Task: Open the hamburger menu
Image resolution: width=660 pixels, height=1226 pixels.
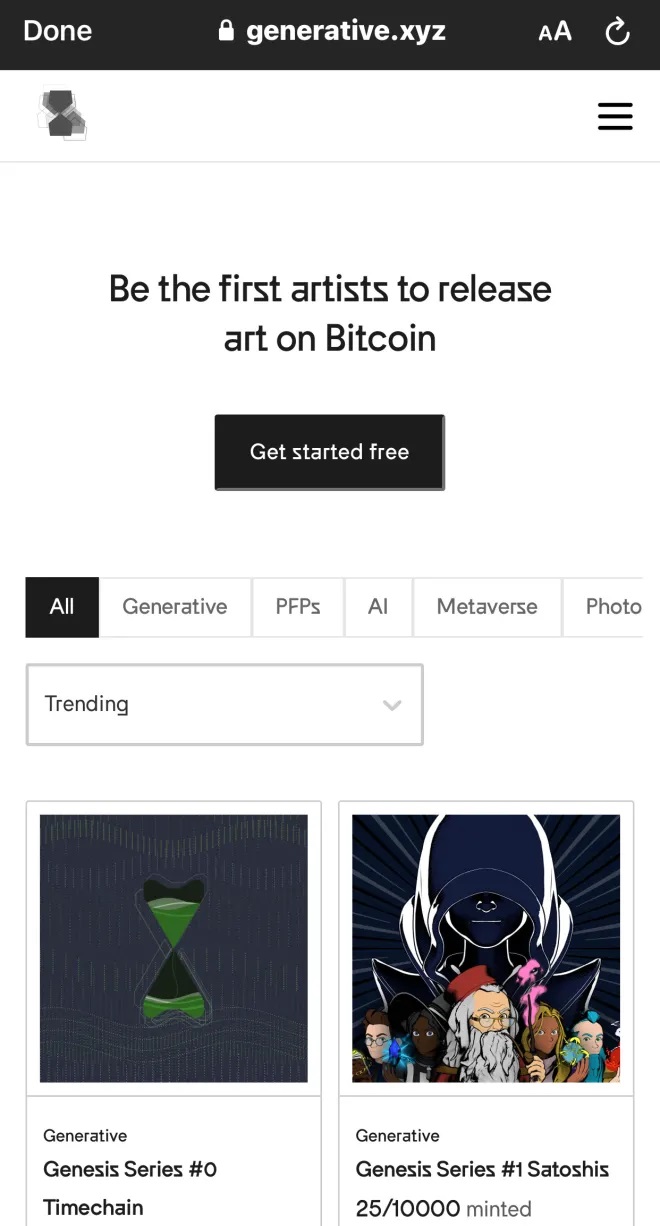Action: (x=615, y=116)
